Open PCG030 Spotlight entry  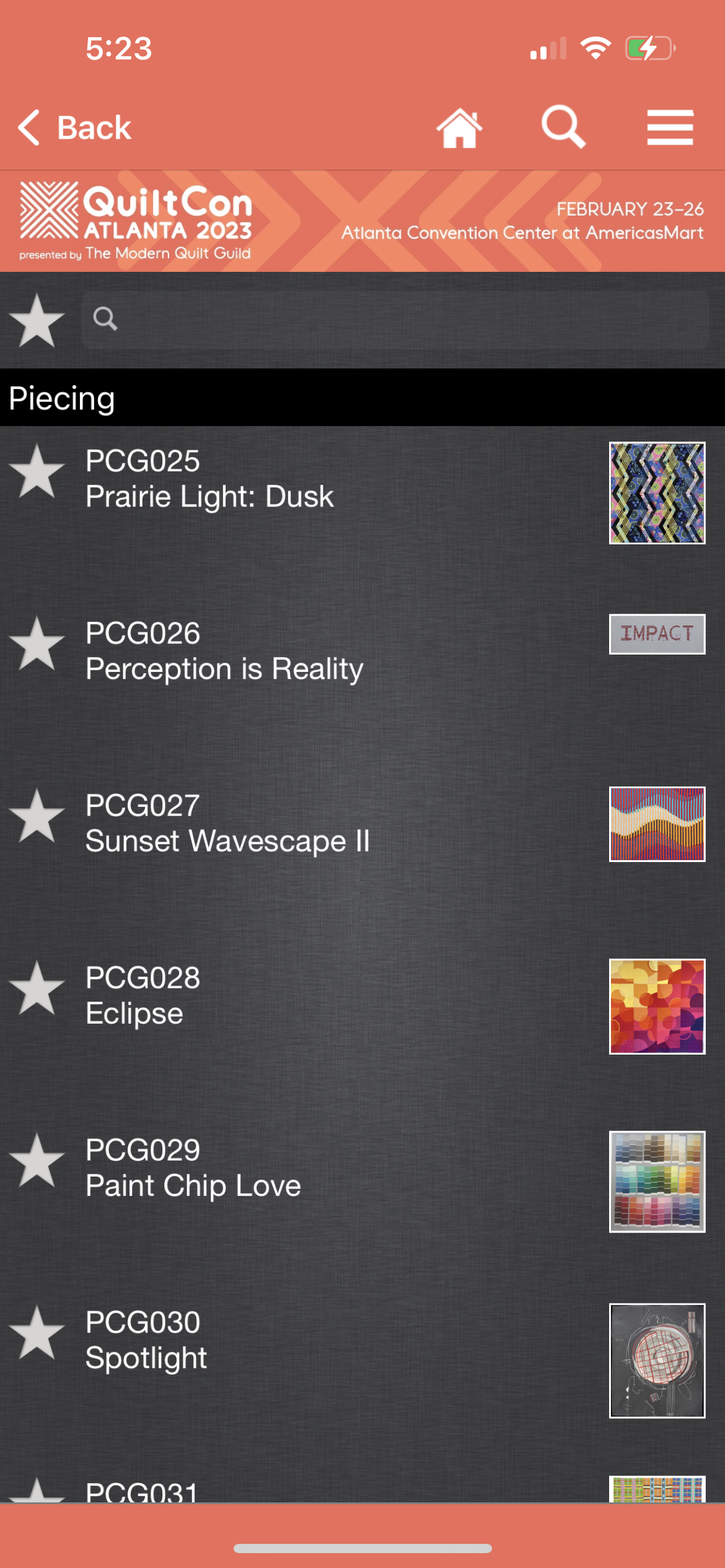(x=146, y=1339)
